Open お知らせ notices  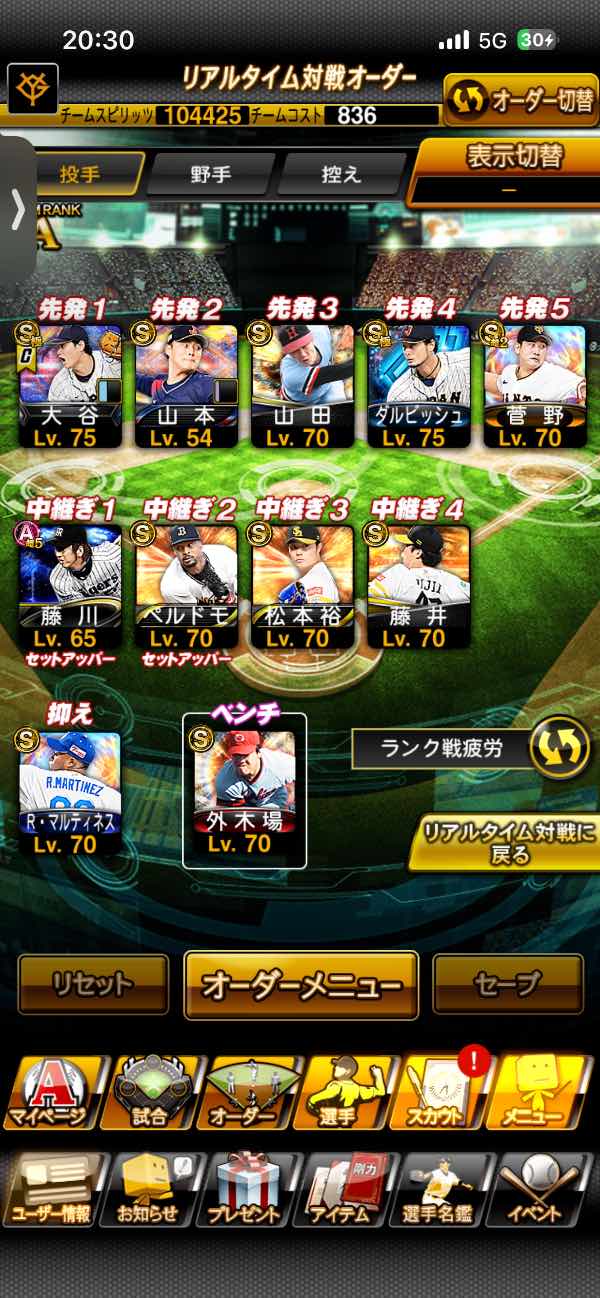(148, 1190)
